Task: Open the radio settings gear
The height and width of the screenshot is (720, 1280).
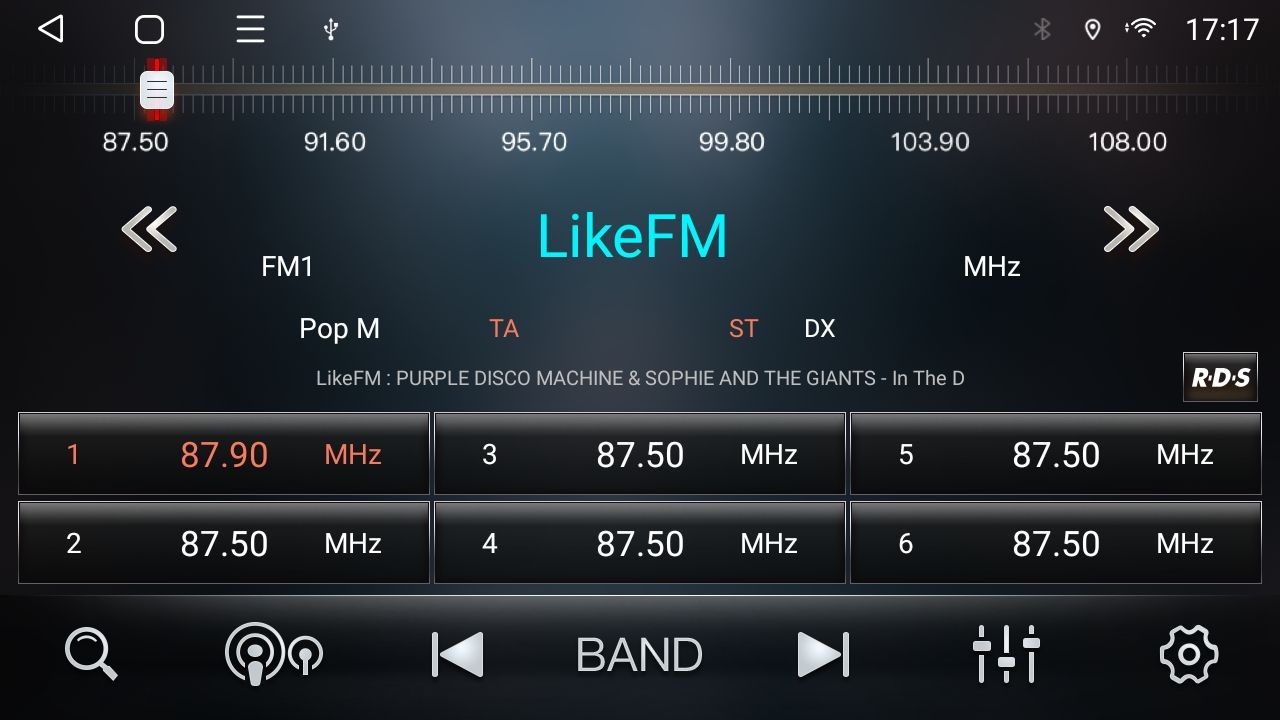Action: (1188, 654)
